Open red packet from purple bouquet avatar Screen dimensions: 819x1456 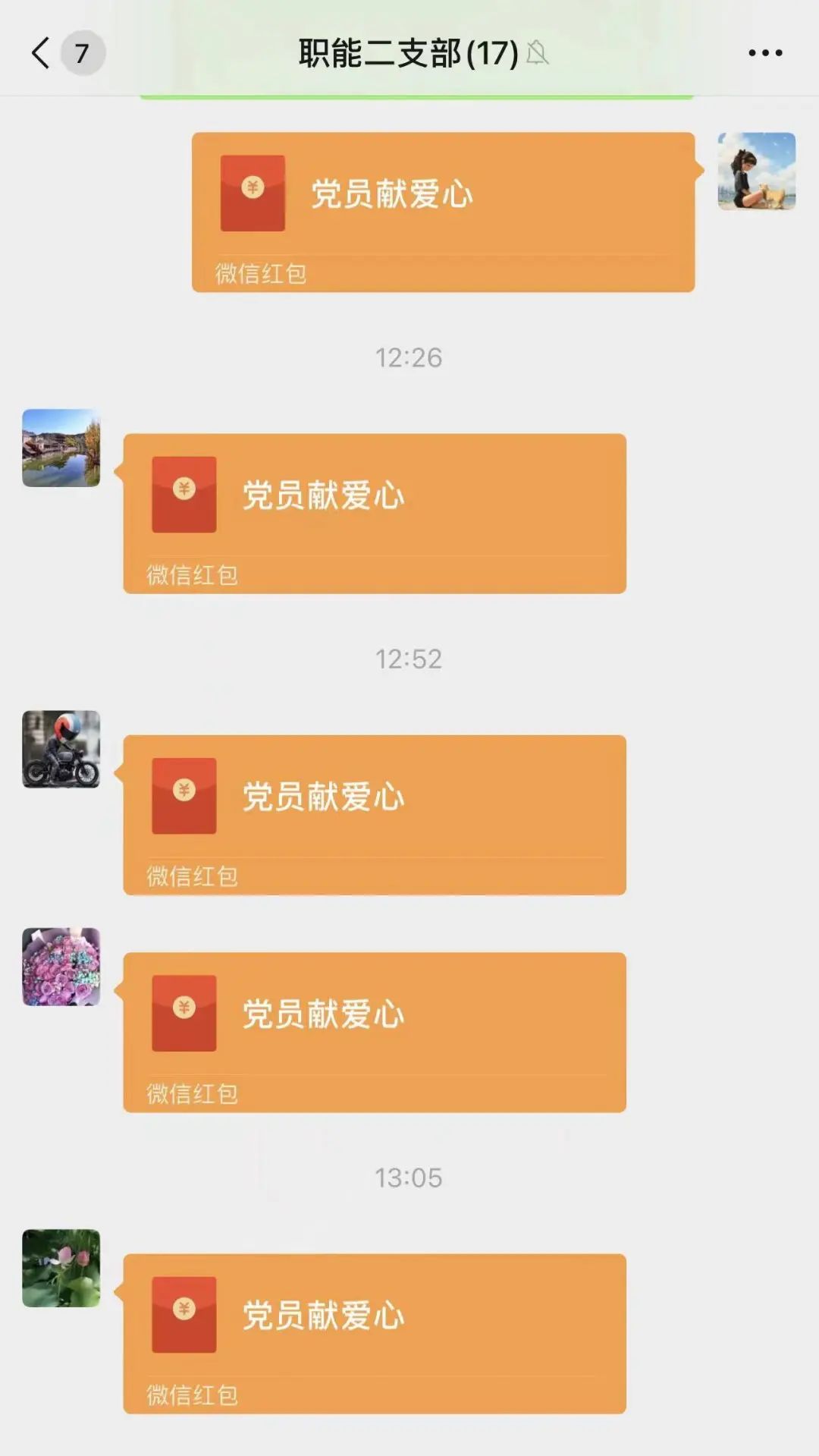coord(375,1032)
